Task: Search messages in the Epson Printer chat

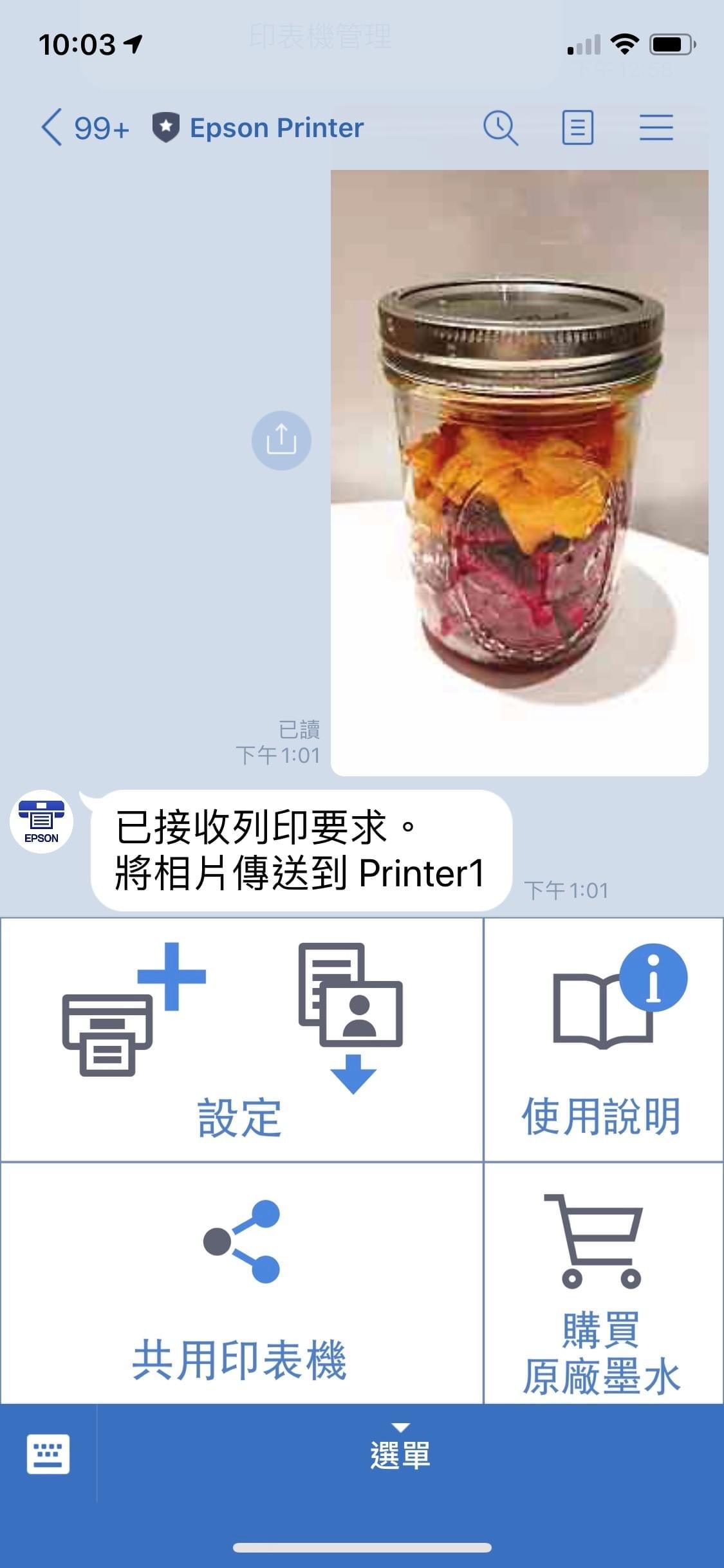Action: click(x=500, y=127)
